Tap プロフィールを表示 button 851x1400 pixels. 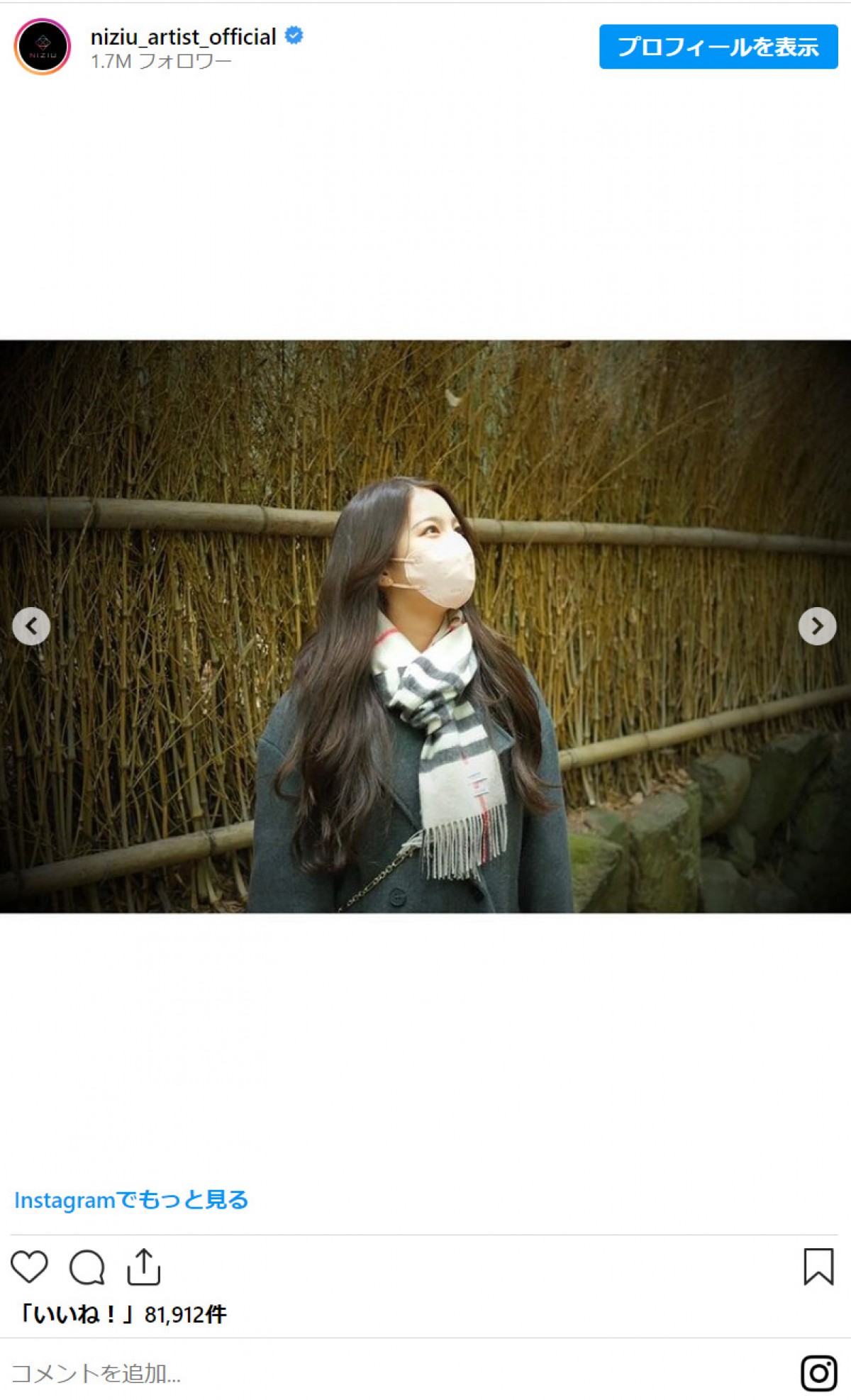pyautogui.click(x=718, y=47)
